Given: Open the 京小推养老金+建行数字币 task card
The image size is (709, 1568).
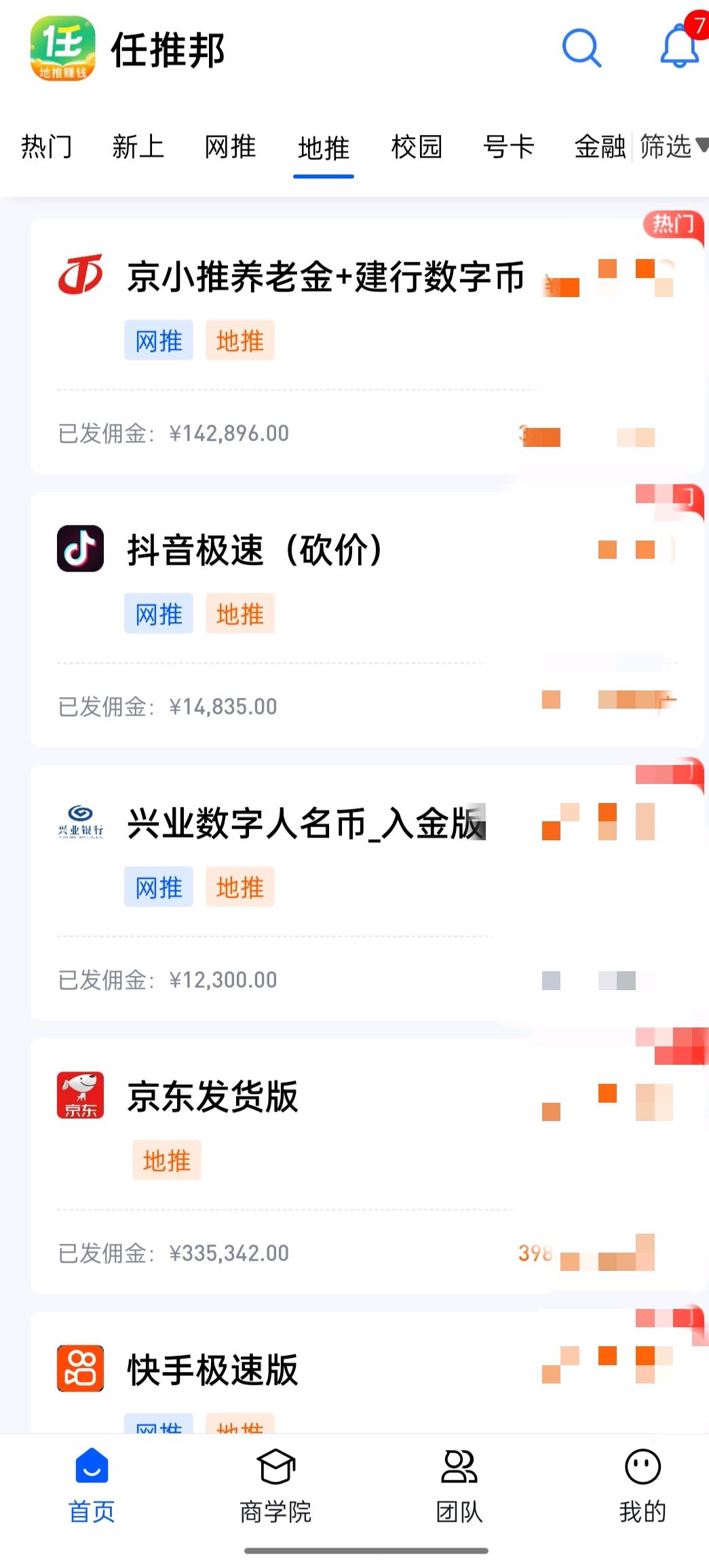Looking at the screenshot, I should coord(326,277).
